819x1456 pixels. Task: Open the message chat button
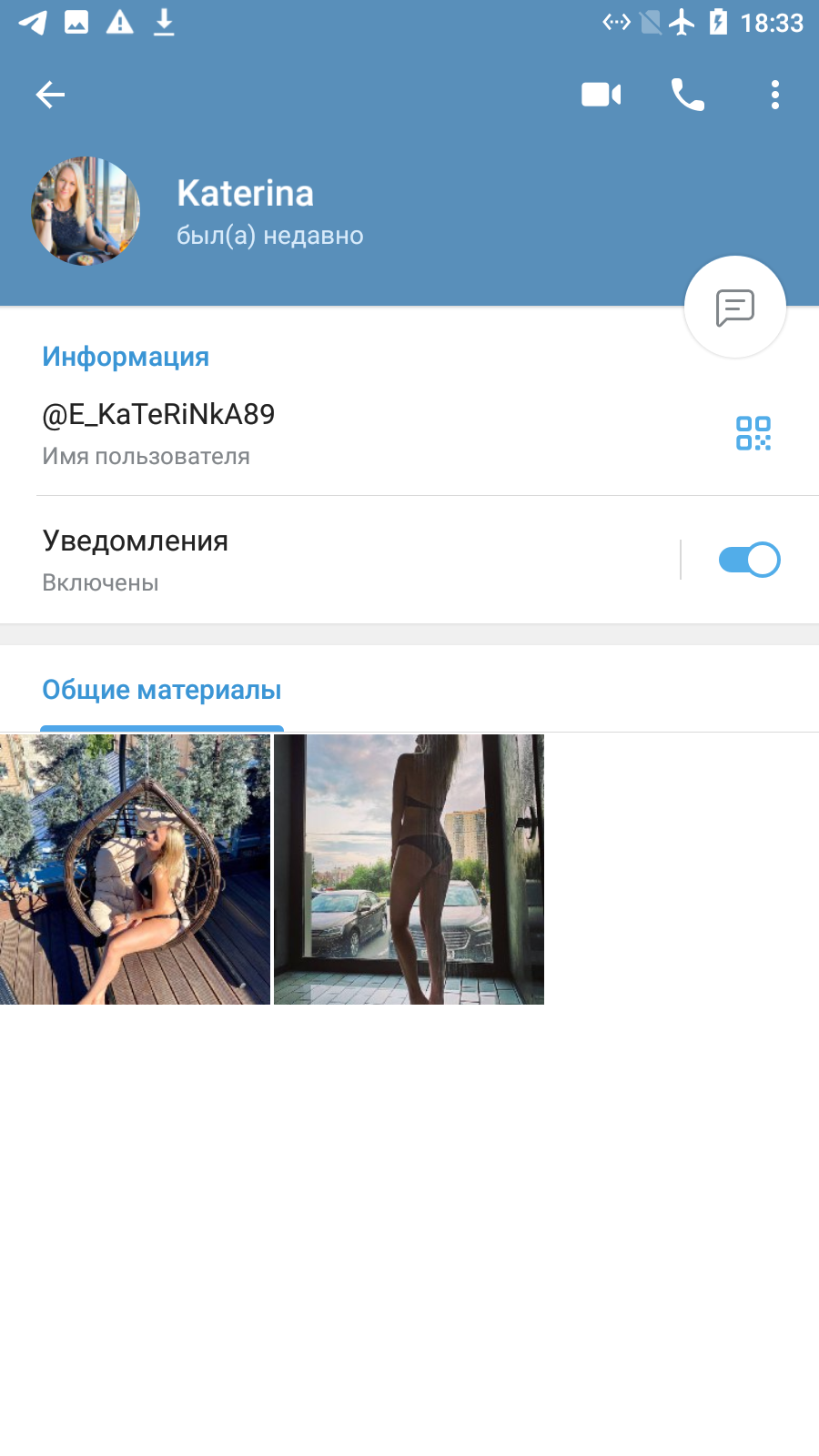[x=735, y=308]
